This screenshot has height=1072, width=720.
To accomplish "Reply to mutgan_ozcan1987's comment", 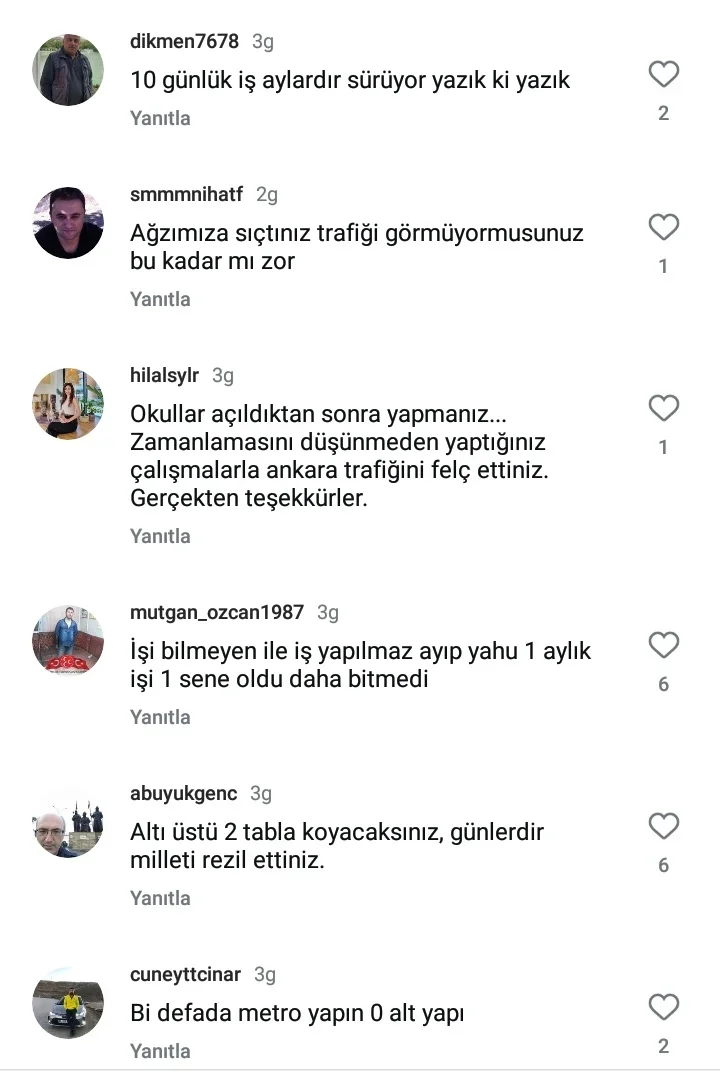I will pyautogui.click(x=160, y=717).
